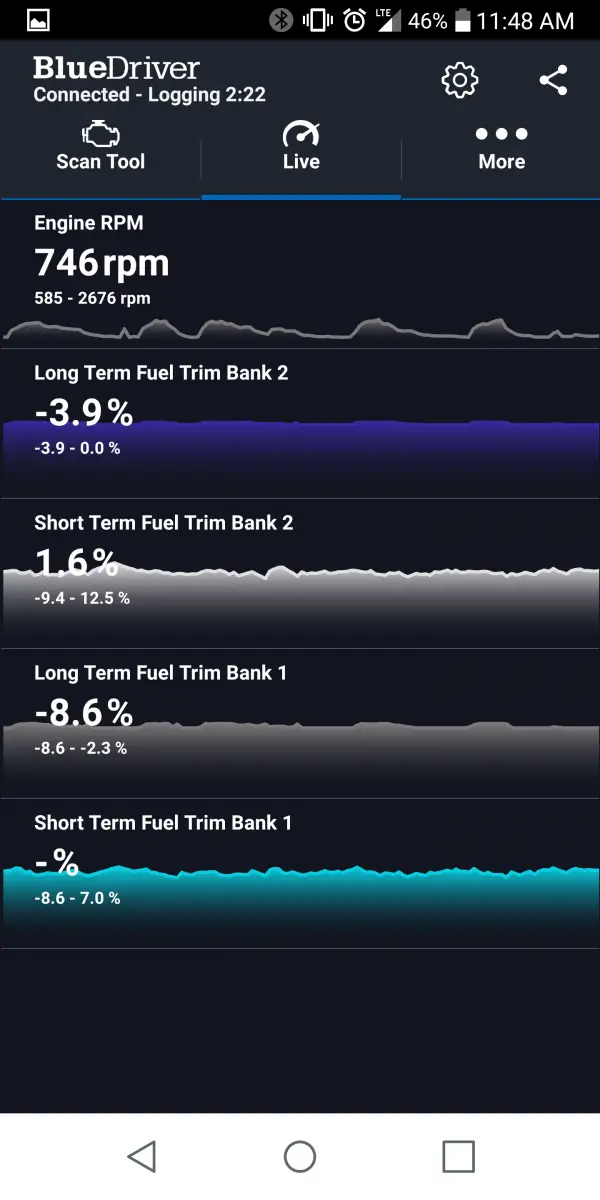
Task: Select the Live tab
Action: tap(301, 148)
